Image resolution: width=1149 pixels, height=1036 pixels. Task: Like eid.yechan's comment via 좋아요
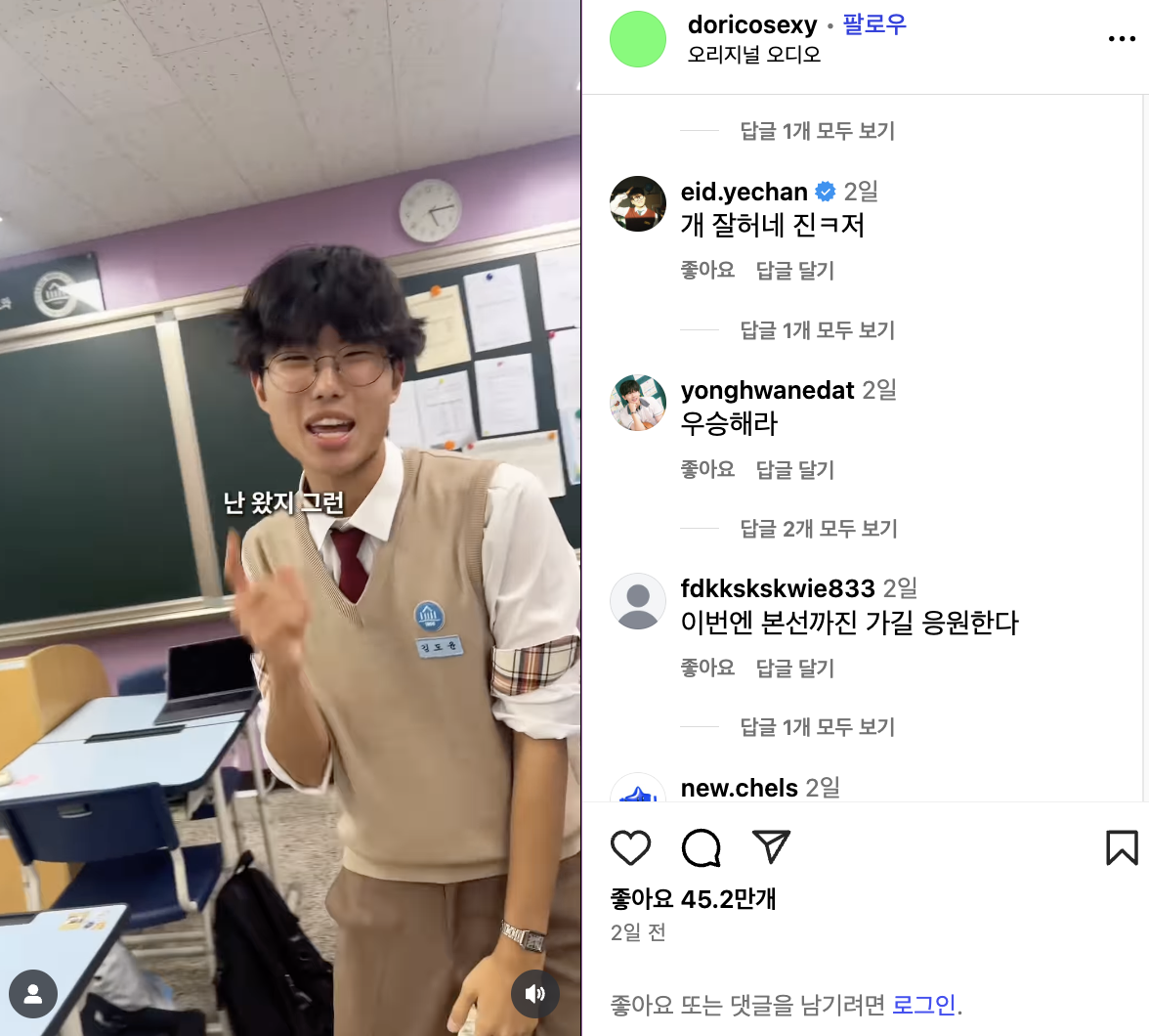click(x=707, y=270)
